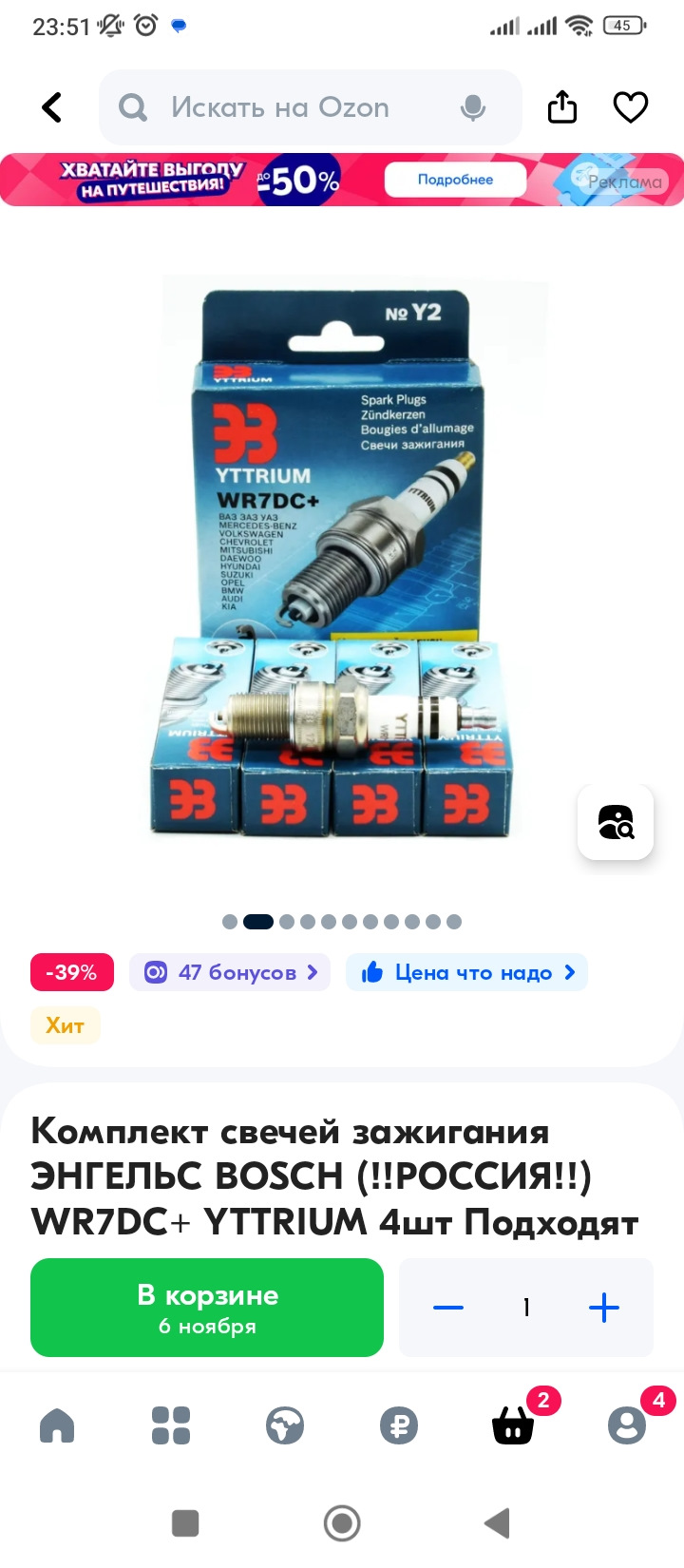Find similar items by photo

point(616,822)
